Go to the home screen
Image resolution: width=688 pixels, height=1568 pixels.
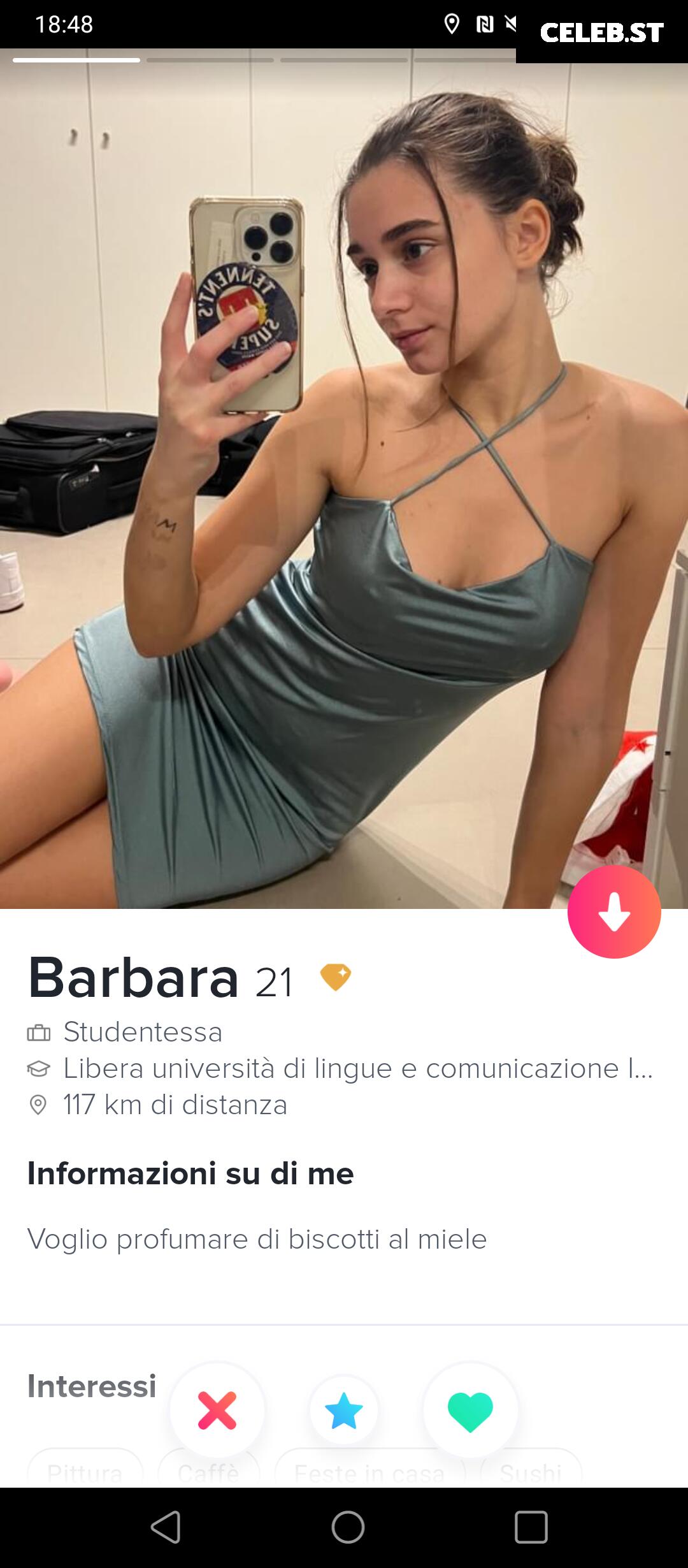[348, 1527]
